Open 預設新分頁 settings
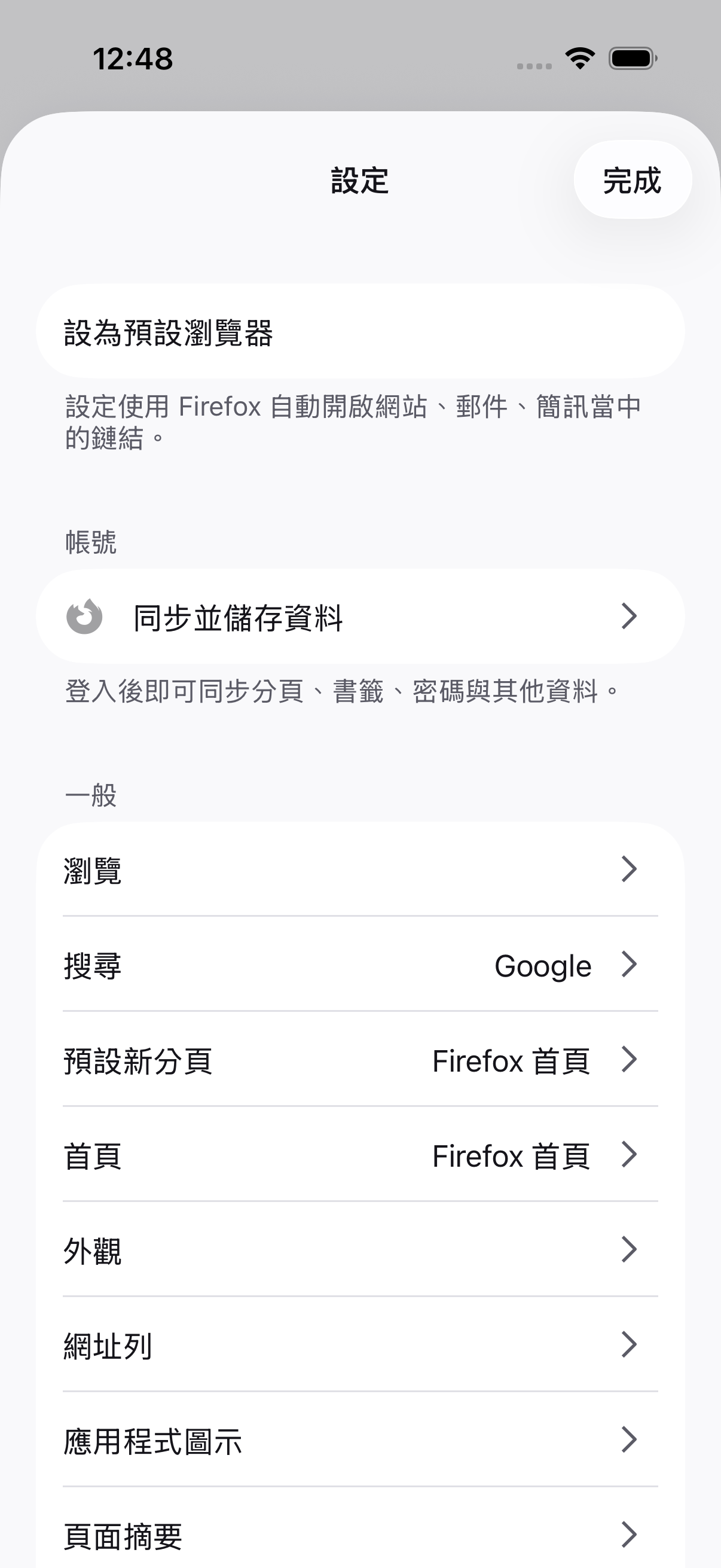This screenshot has width=721, height=1568. click(360, 1059)
